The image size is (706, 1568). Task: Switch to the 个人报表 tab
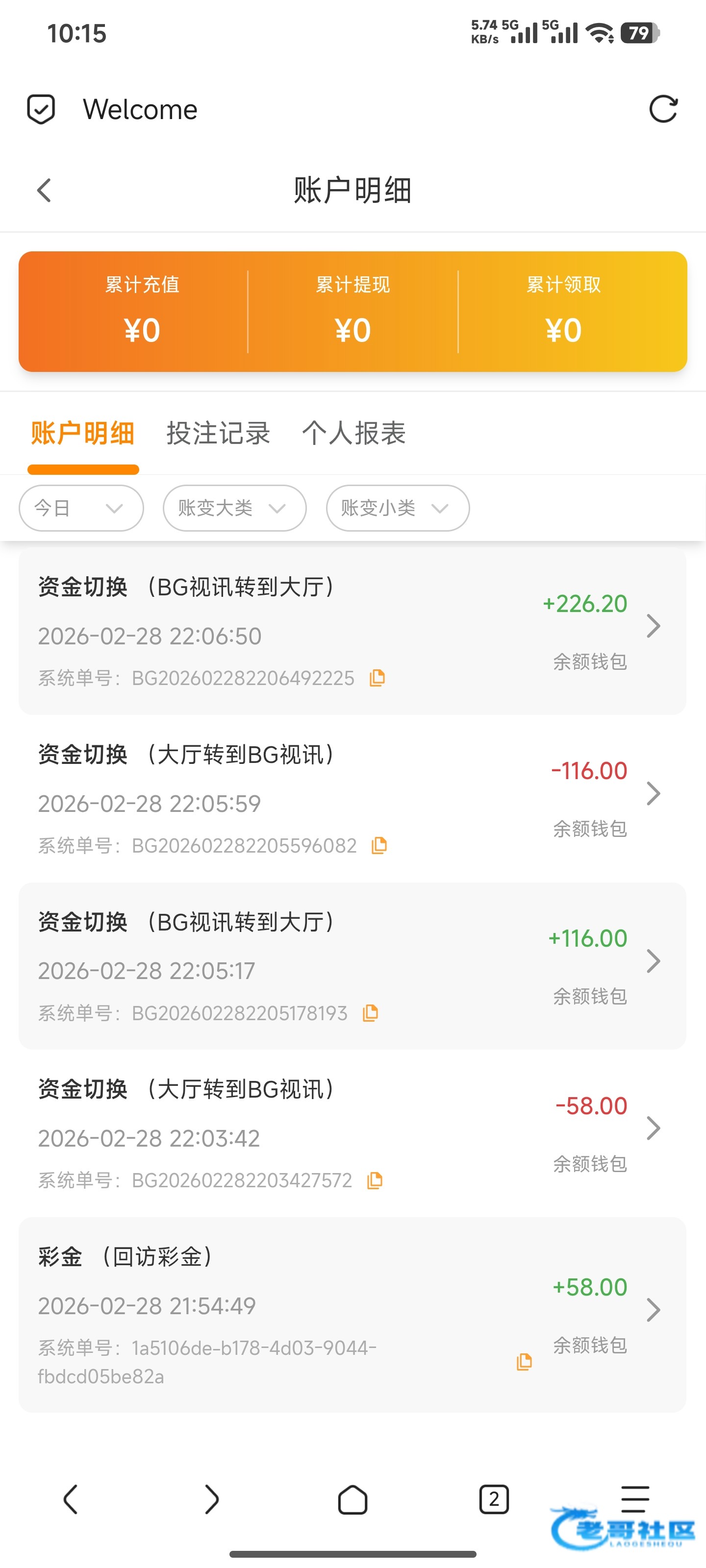(x=354, y=433)
